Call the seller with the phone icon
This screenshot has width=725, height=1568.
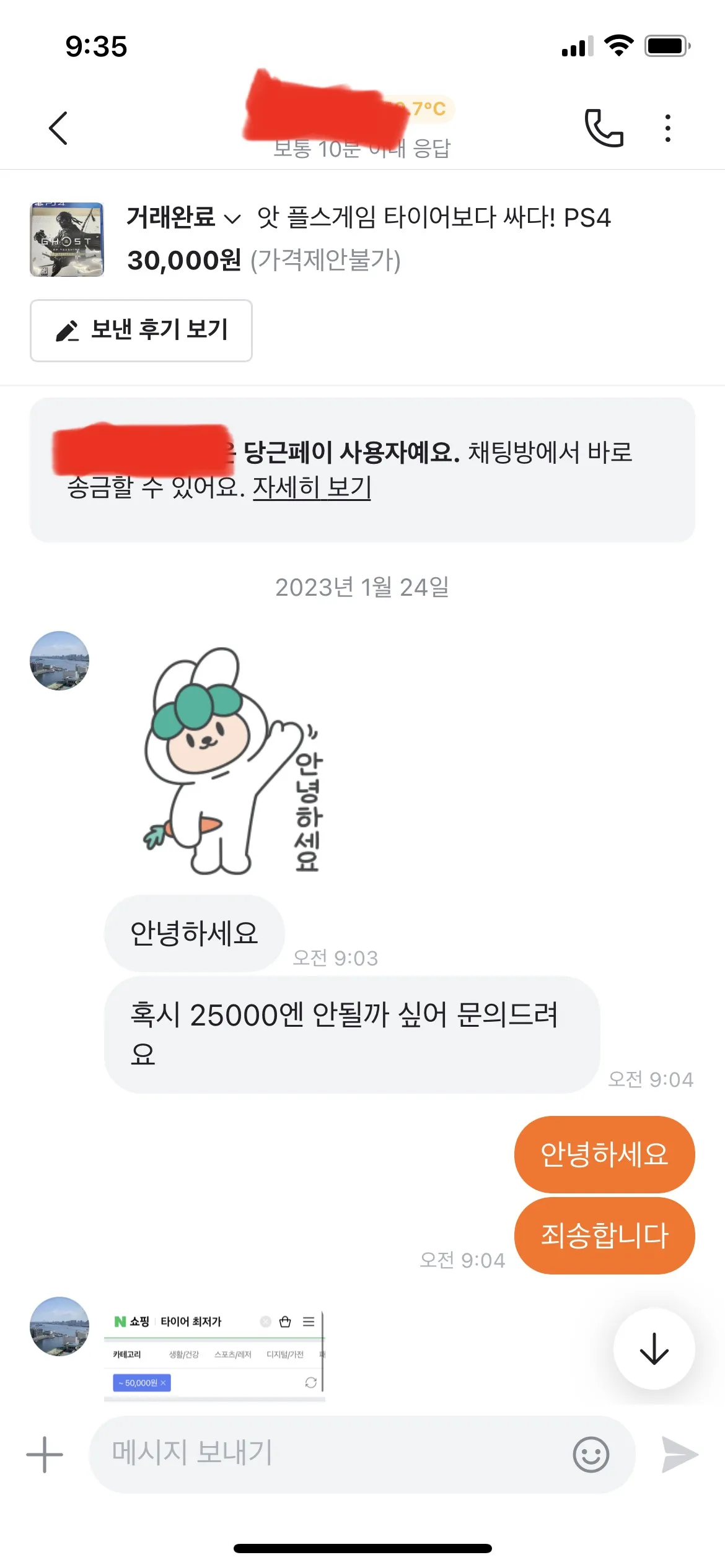pos(604,128)
